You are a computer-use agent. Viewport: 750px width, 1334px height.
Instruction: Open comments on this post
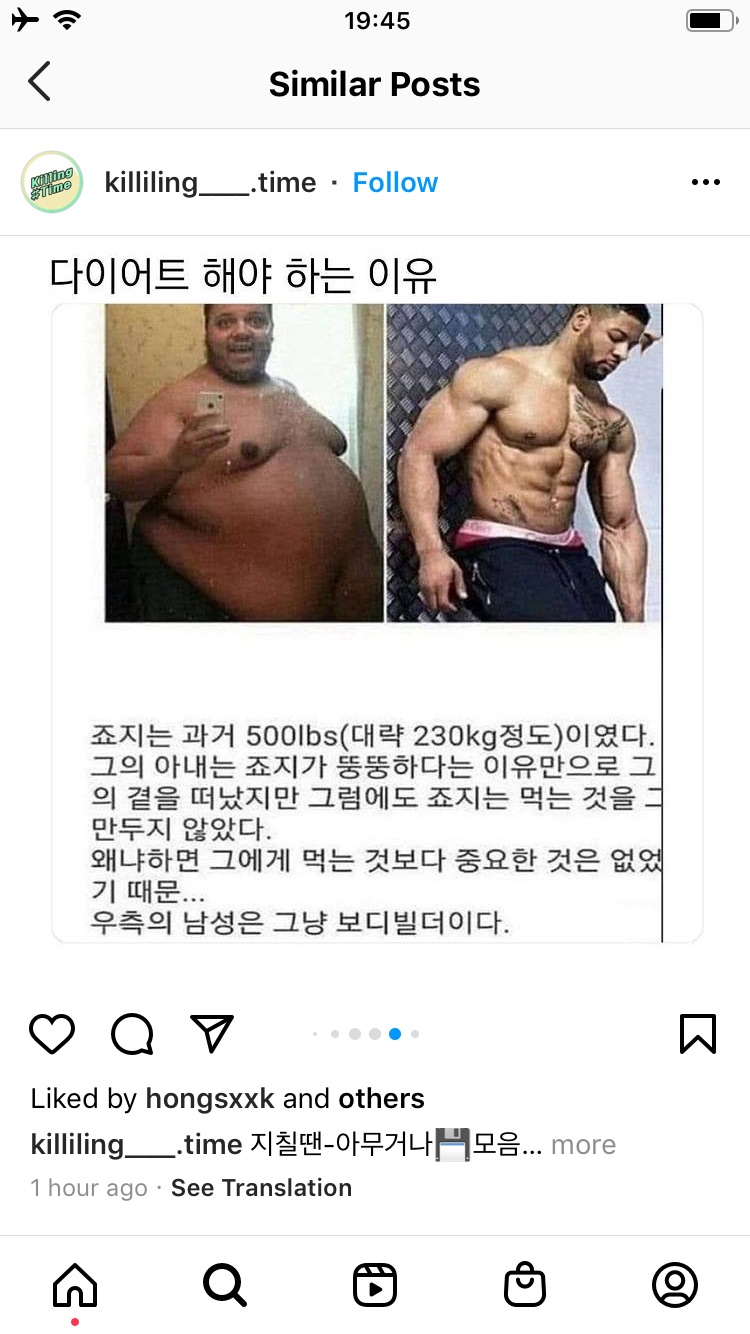point(132,1034)
